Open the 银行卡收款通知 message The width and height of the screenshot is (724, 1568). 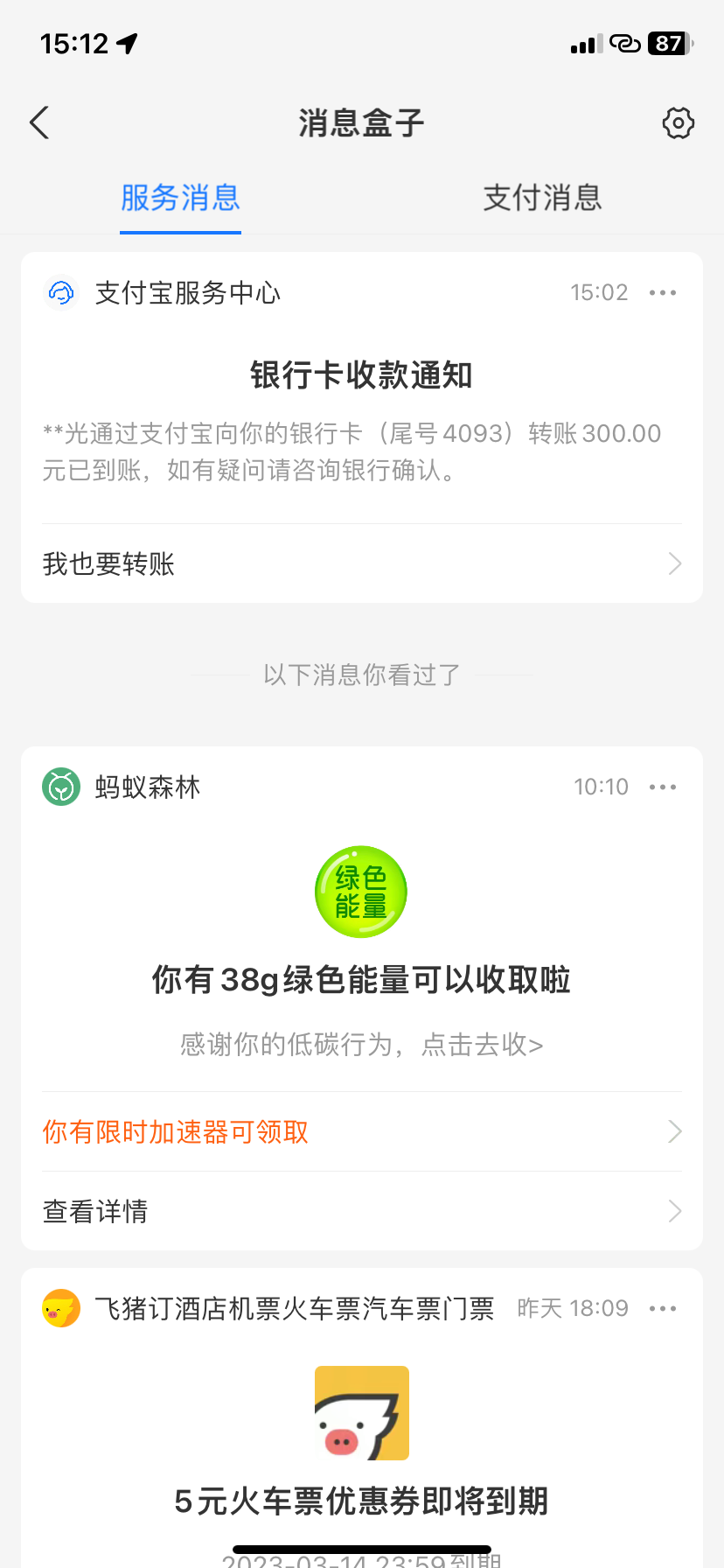pos(361,374)
